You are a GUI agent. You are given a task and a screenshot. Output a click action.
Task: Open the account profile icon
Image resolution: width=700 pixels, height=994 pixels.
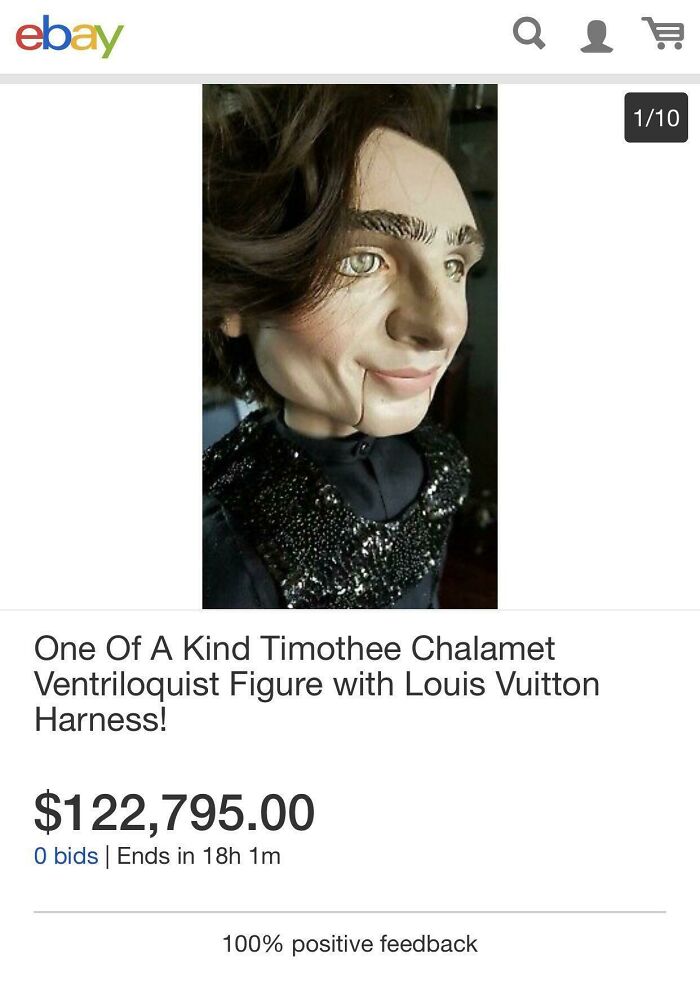point(596,36)
